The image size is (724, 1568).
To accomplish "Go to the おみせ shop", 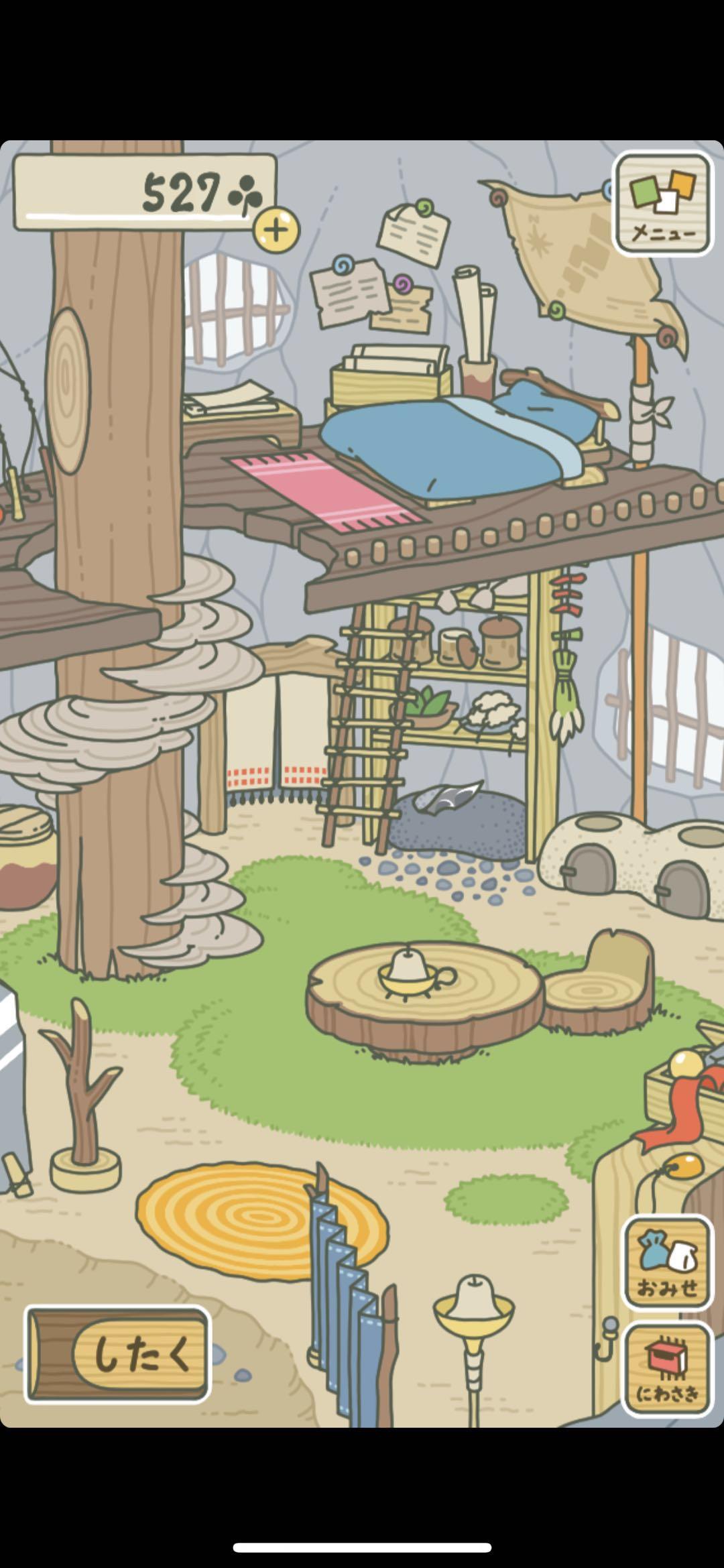I will click(x=667, y=1262).
